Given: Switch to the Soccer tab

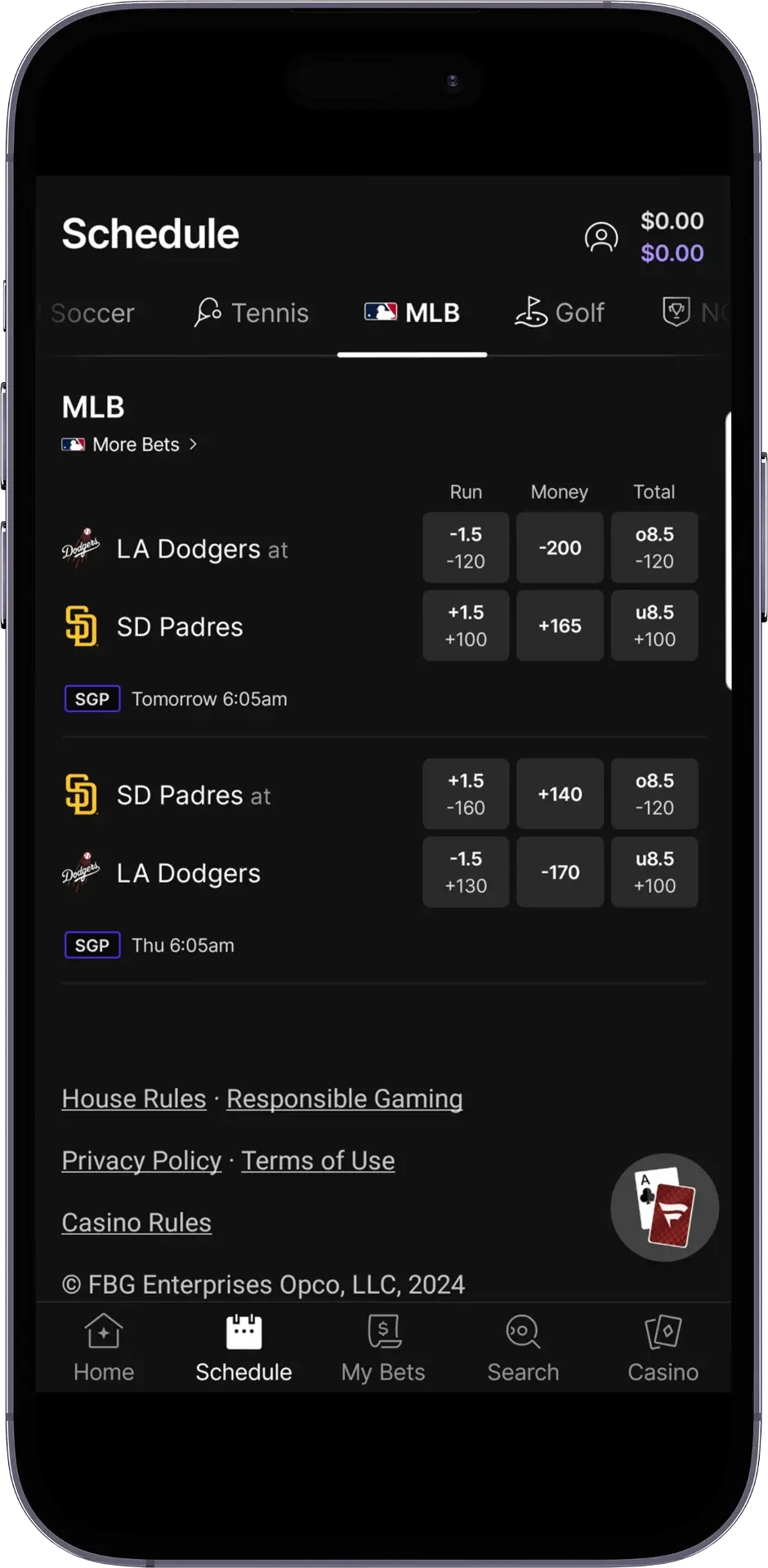Looking at the screenshot, I should point(92,313).
